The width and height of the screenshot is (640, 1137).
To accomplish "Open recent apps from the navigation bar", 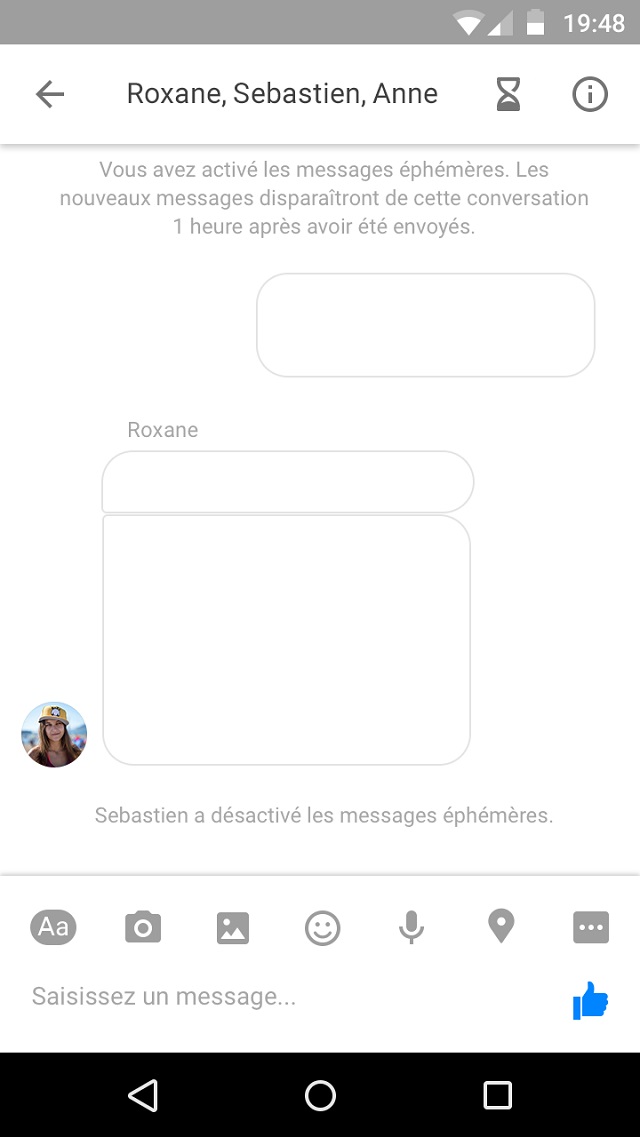I will coord(497,1095).
